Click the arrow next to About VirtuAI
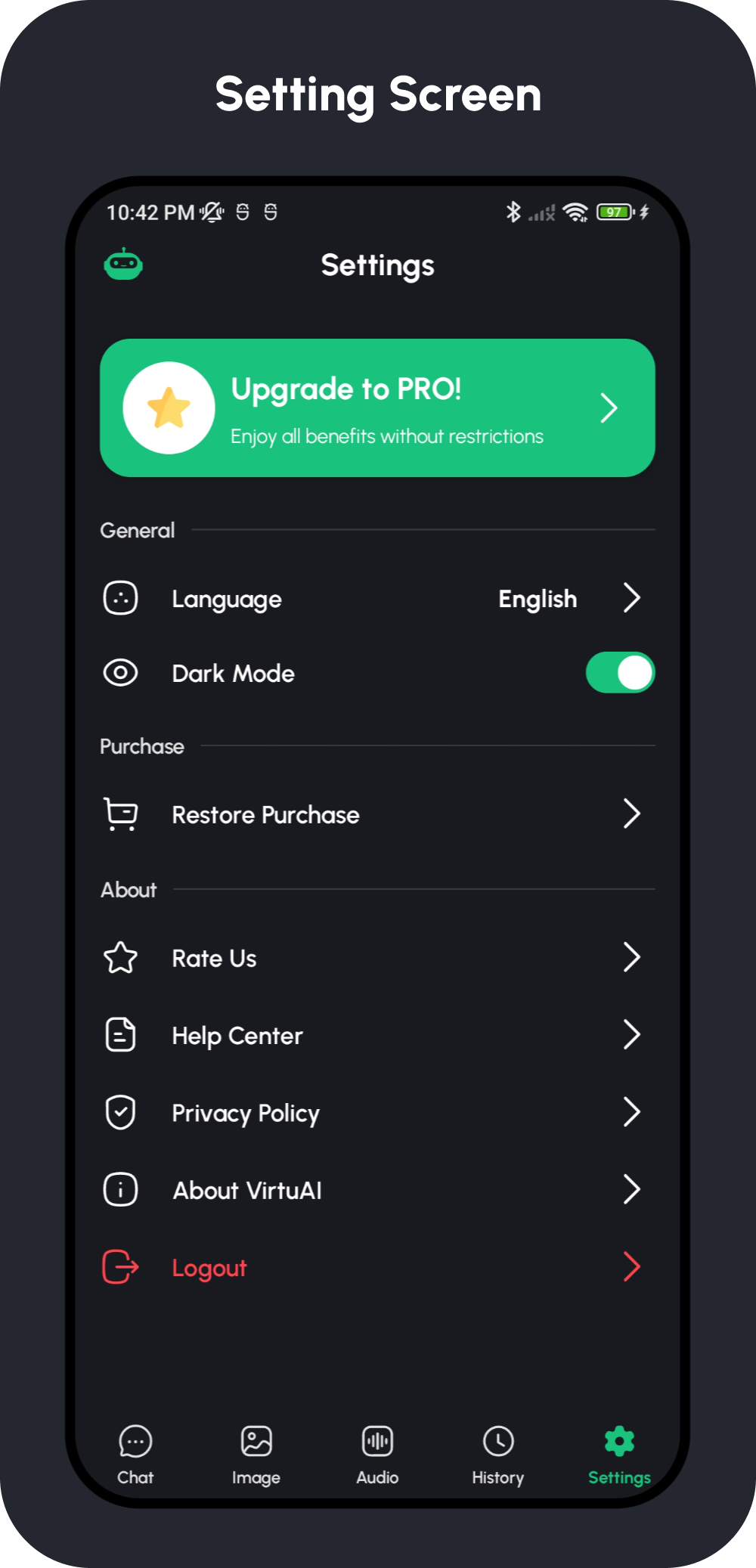This screenshot has width=756, height=1568. tap(634, 1189)
